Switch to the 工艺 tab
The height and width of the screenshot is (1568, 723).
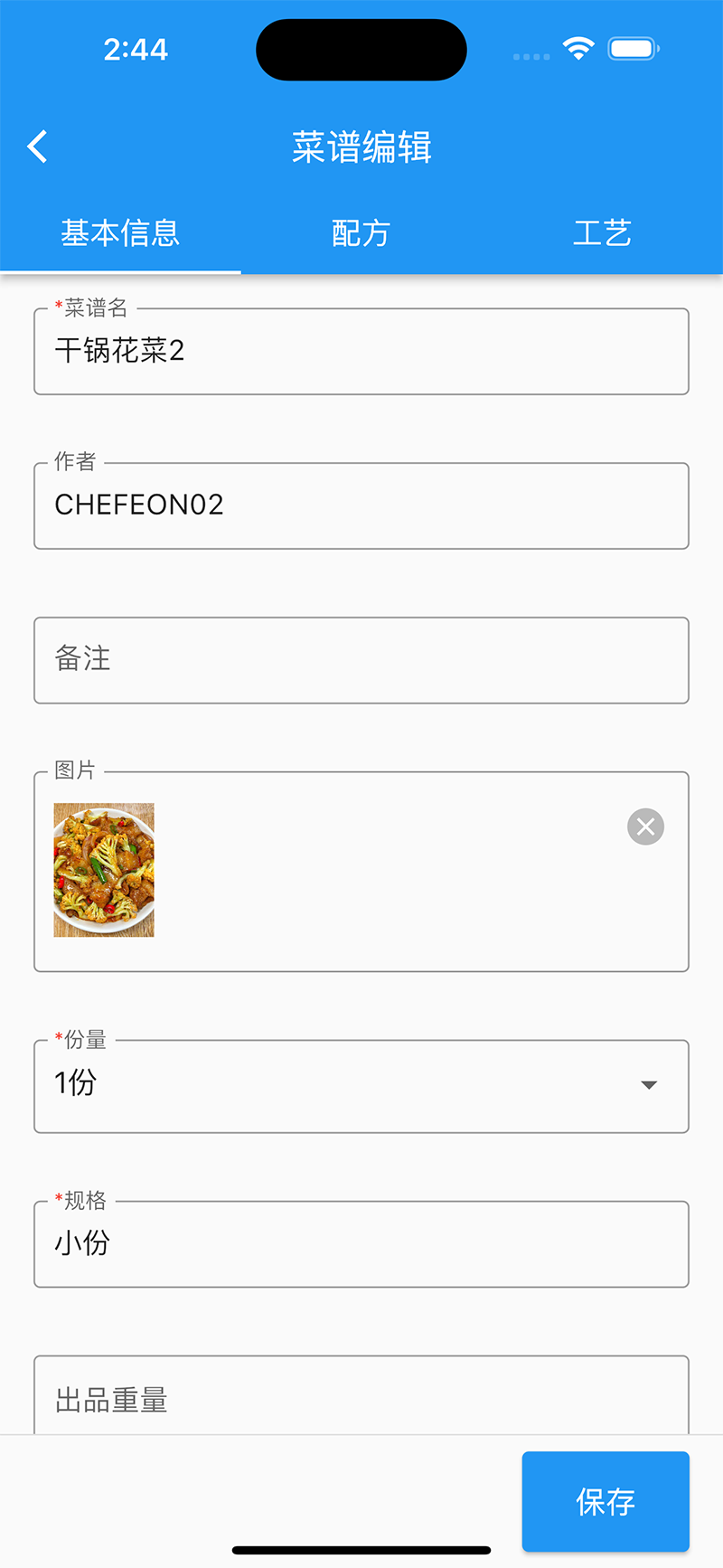tap(602, 233)
